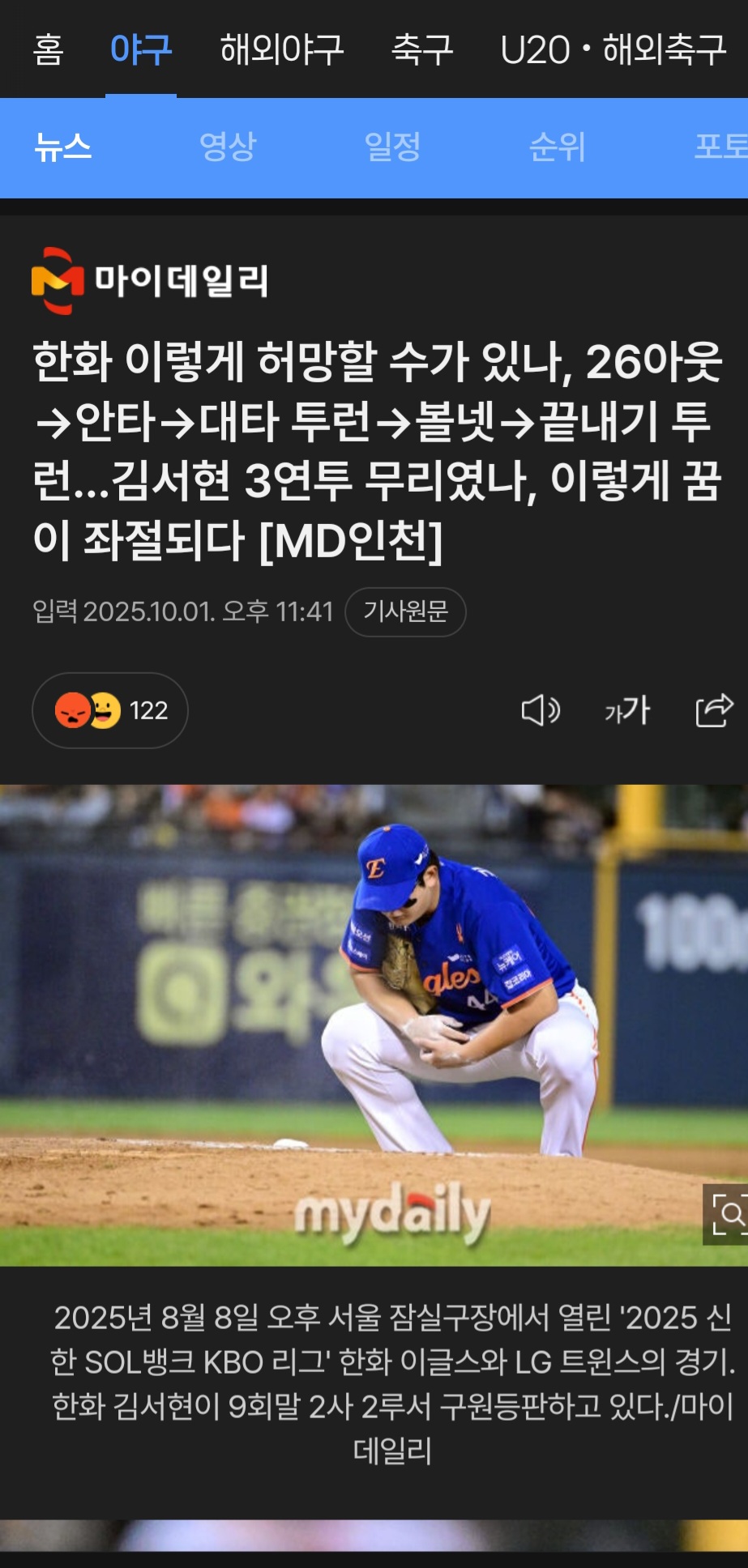Tap the 뉴스 sub-tab
Screen dimensions: 748x1568
(63, 147)
